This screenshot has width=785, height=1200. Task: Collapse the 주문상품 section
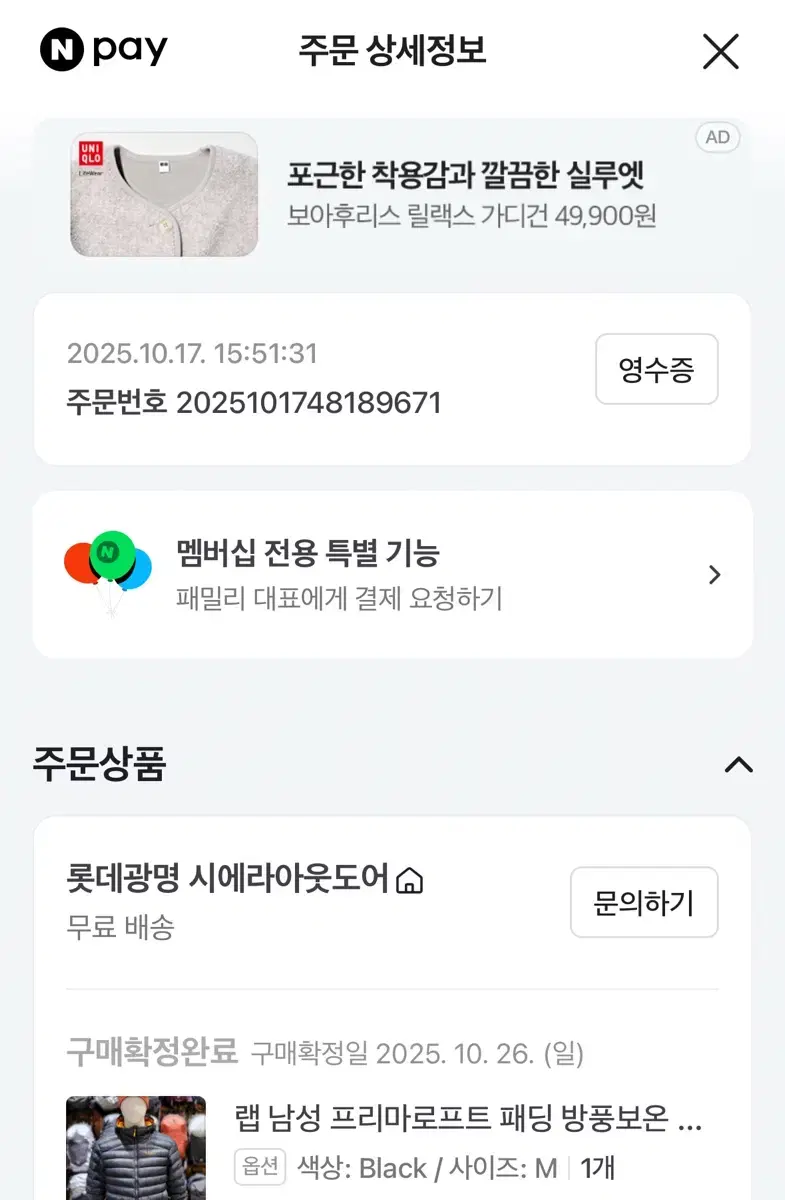click(x=738, y=765)
